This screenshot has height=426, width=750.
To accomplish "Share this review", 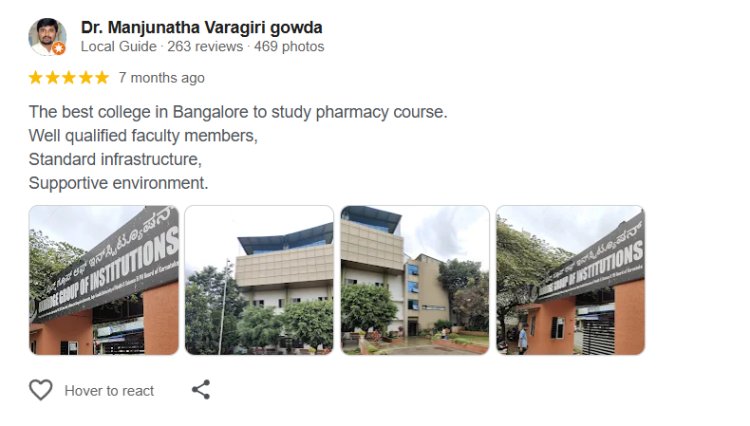I will (201, 390).
